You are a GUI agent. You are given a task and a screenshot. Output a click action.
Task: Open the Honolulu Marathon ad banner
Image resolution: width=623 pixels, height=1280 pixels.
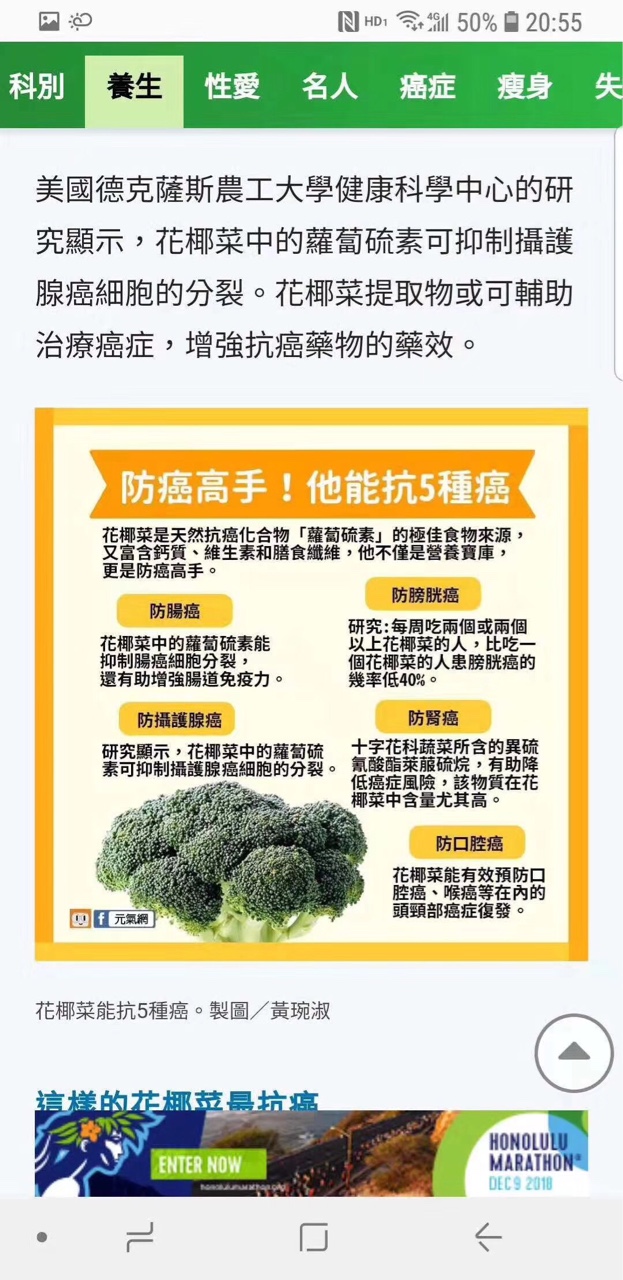(x=311, y=1153)
